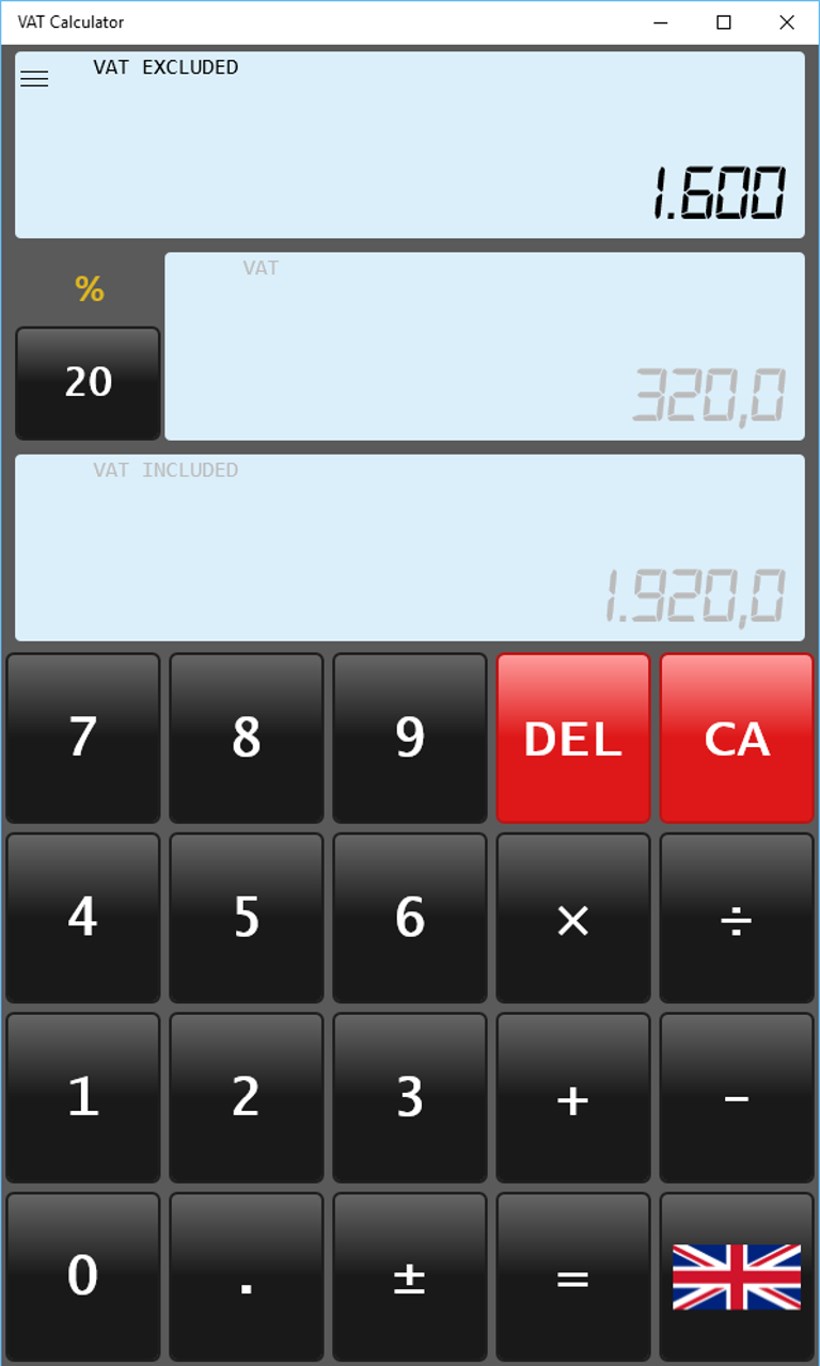Choose the divide operator
This screenshot has height=1366, width=820.
[736, 918]
